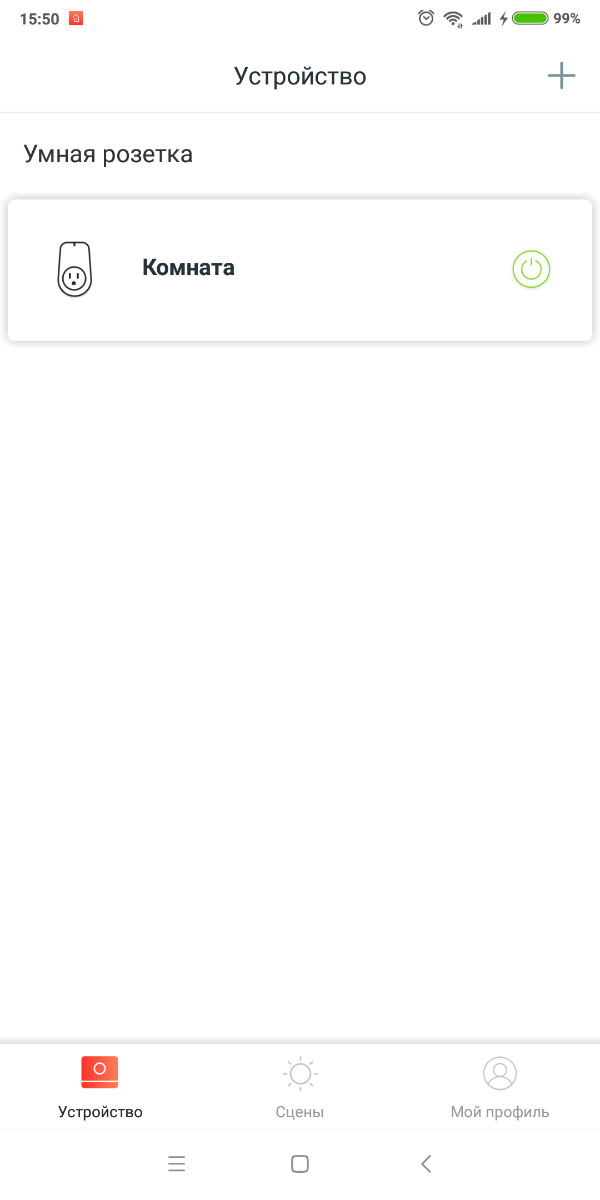Go to the home screen
This screenshot has width=600, height=1200.
point(299,1163)
